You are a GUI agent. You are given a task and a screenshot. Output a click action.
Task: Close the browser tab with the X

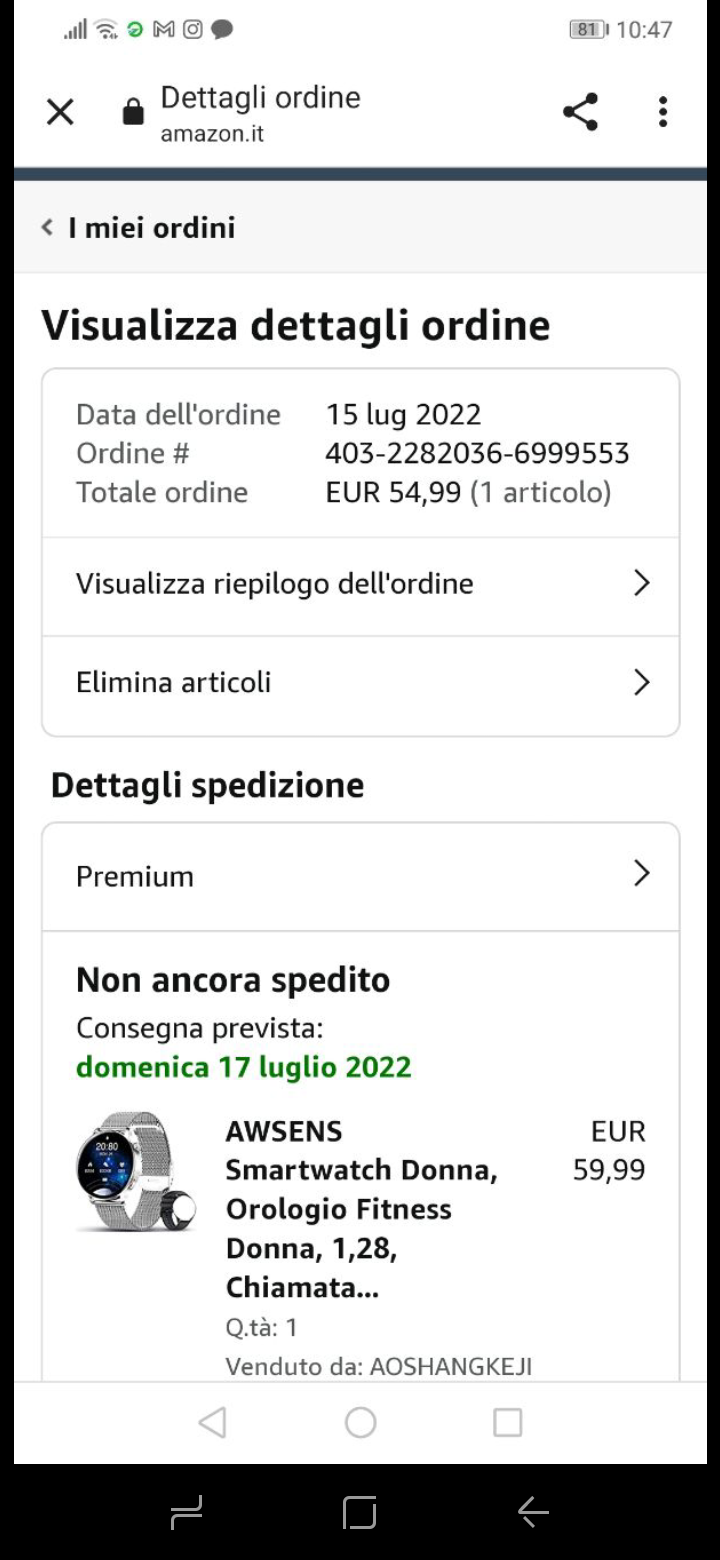point(60,113)
